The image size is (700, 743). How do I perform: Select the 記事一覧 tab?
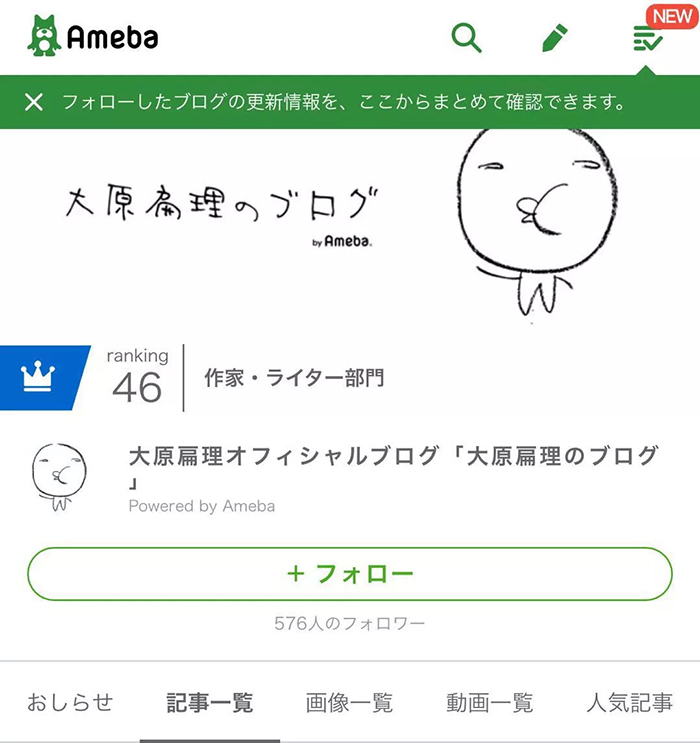pos(210,702)
